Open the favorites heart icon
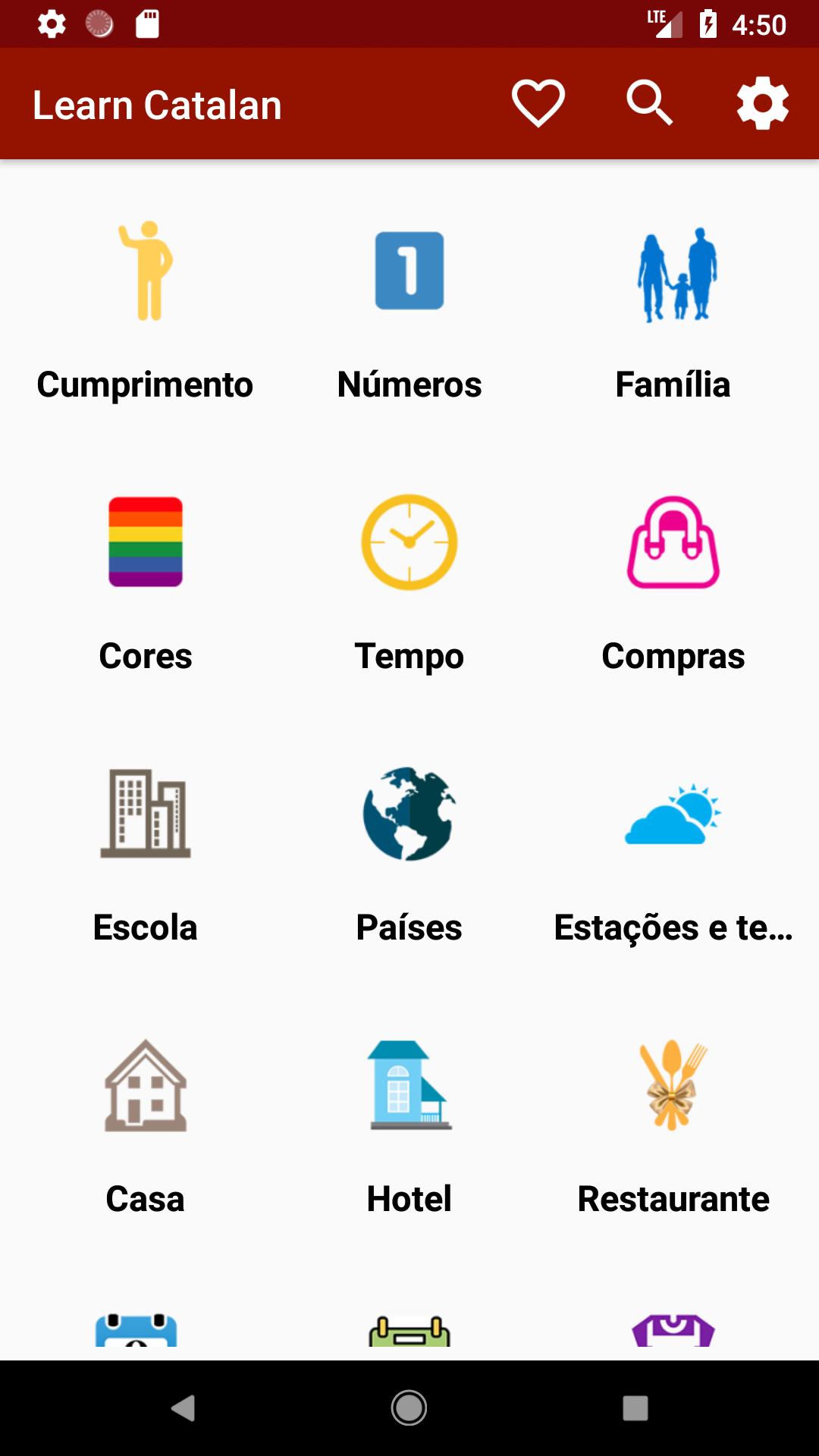Screen dimensions: 819x1456 pos(538,104)
